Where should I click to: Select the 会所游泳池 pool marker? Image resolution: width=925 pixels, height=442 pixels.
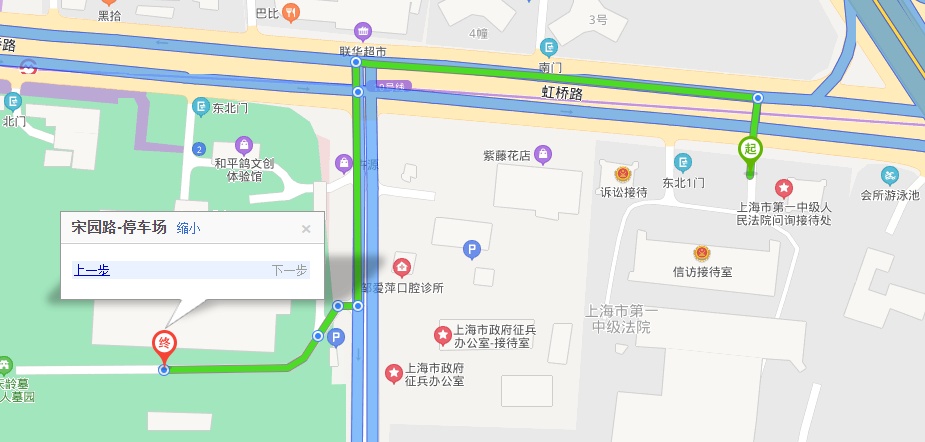889,175
